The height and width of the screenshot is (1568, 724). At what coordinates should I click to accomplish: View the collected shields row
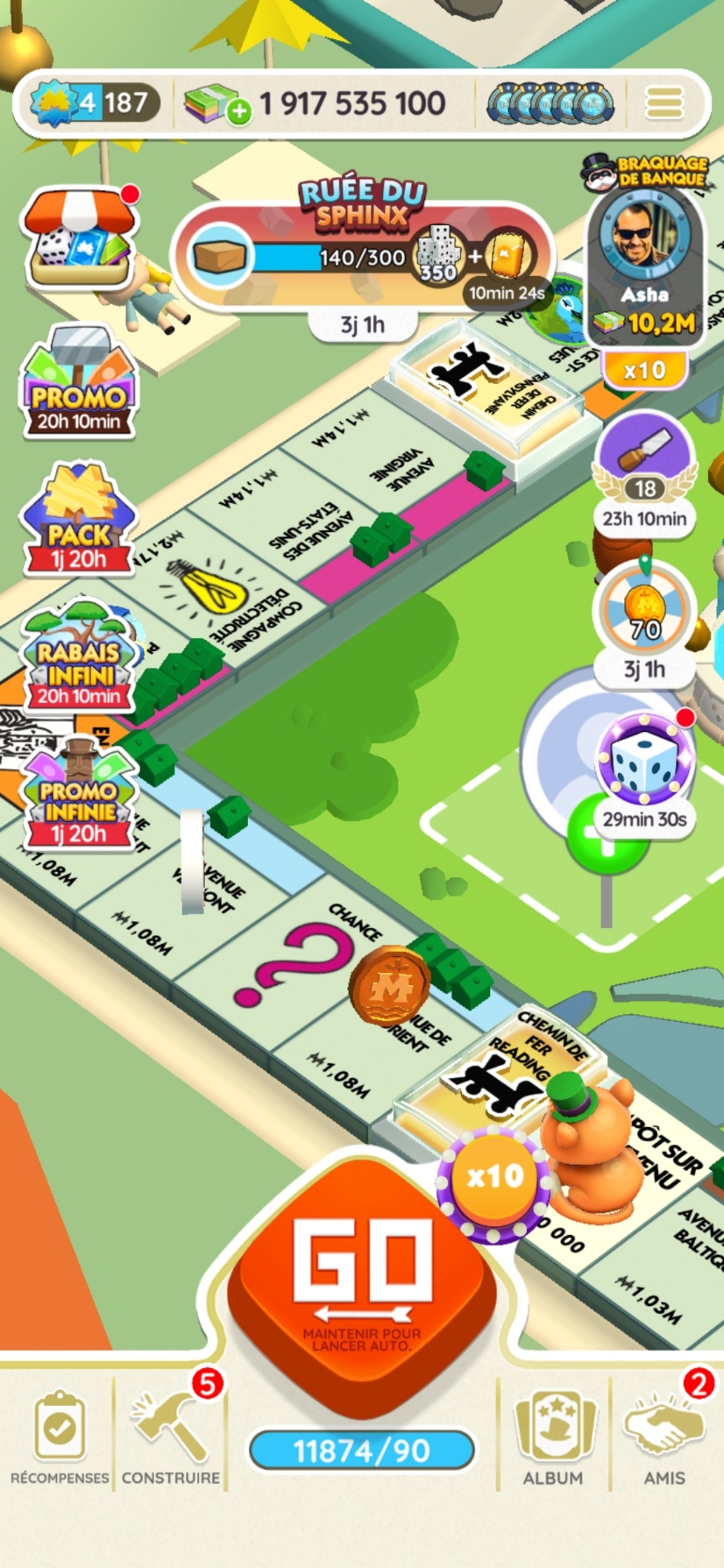click(x=550, y=103)
